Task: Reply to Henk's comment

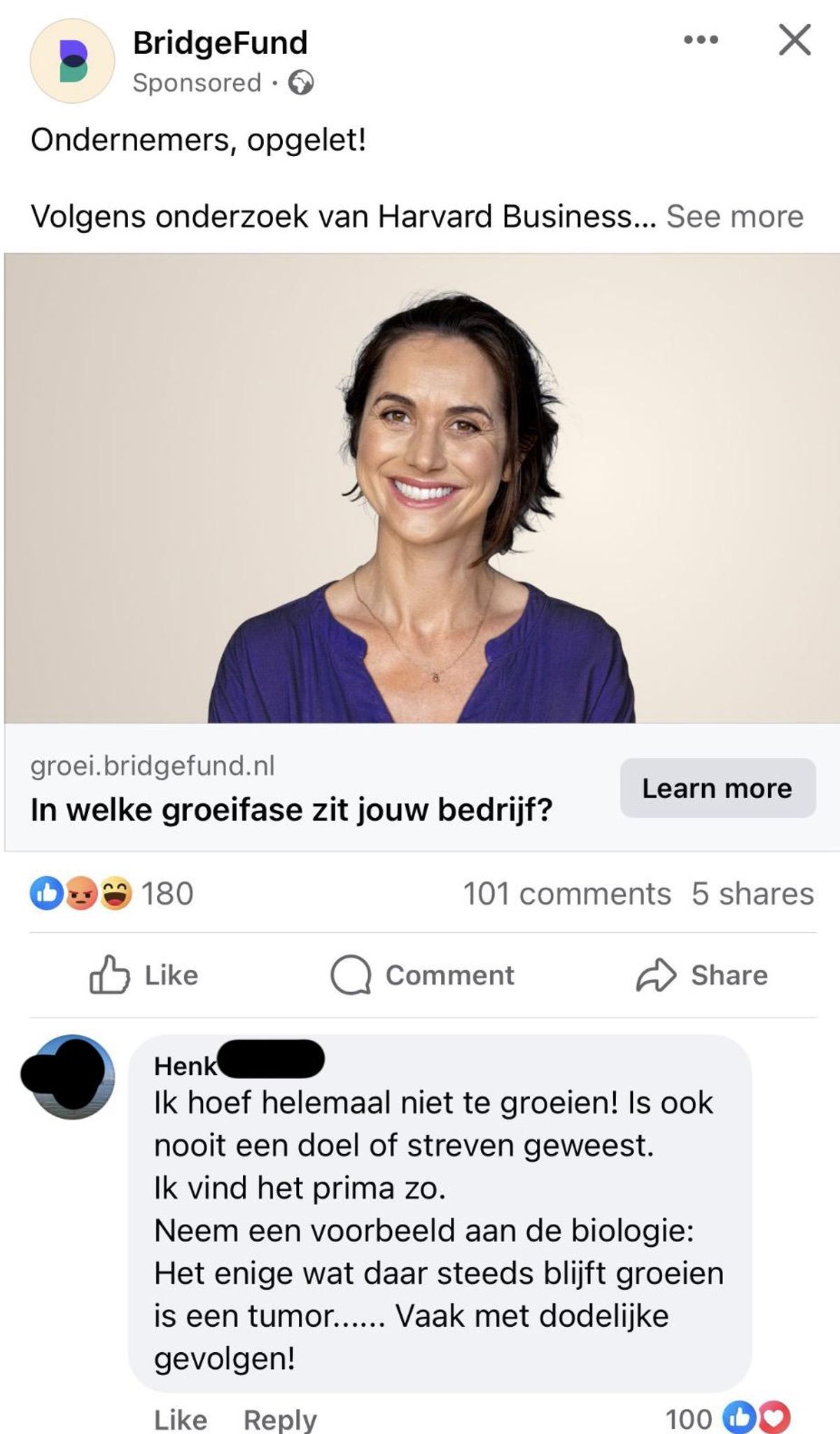Action: 280,1419
